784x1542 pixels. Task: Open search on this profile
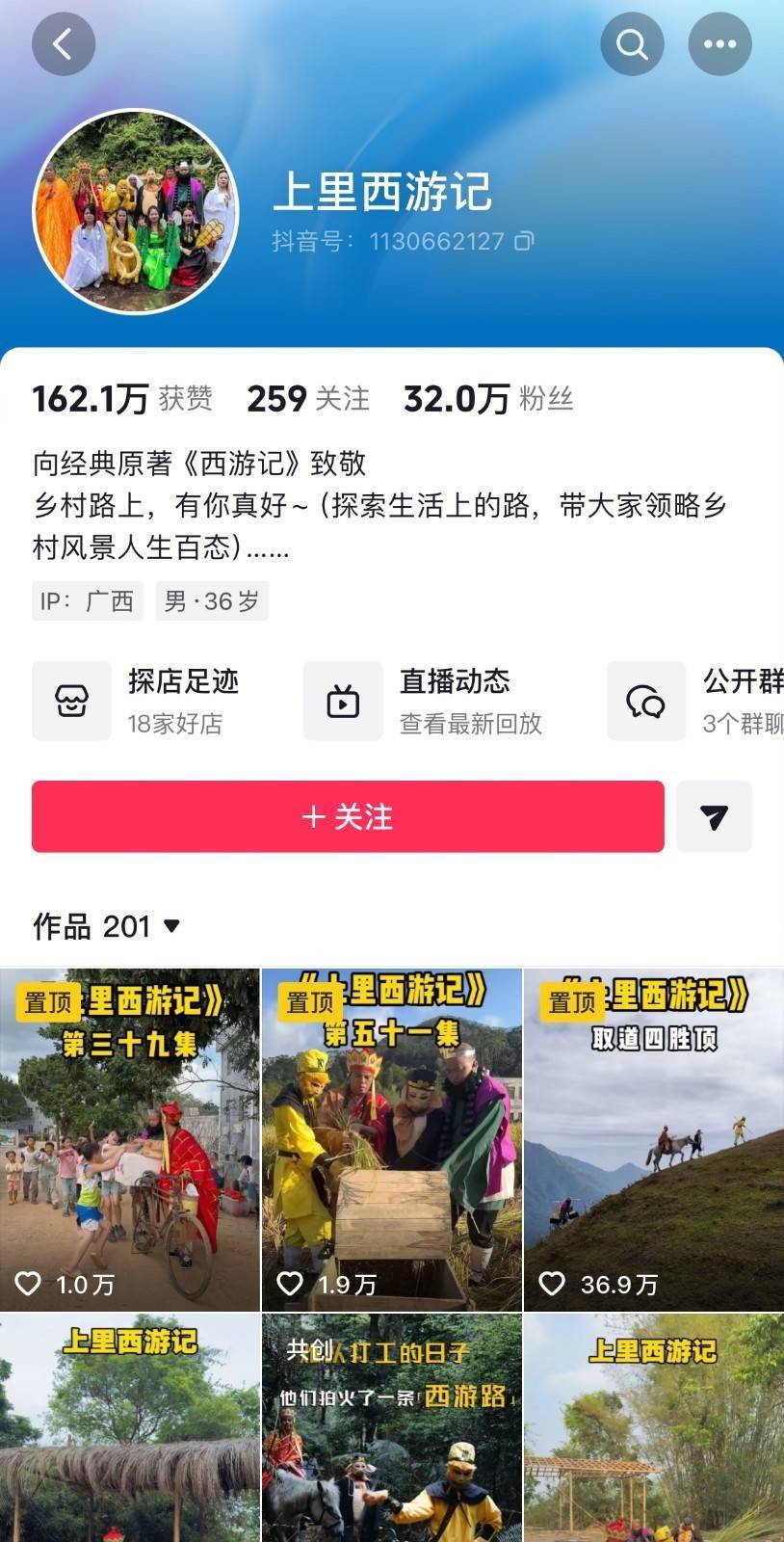coord(632,44)
